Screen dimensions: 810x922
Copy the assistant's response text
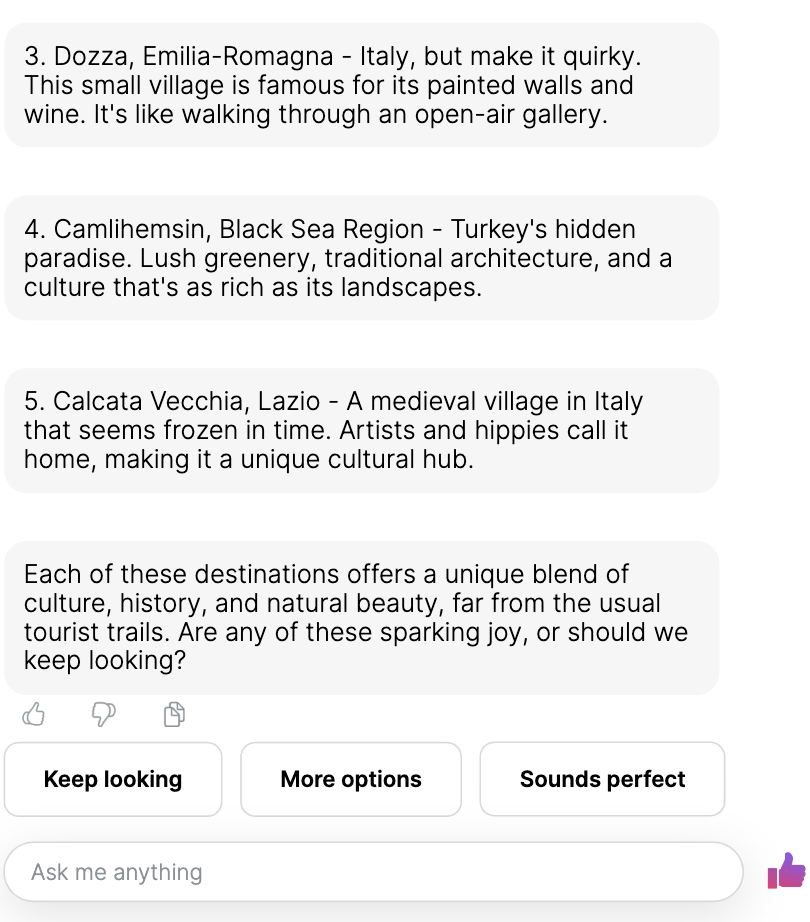[174, 714]
